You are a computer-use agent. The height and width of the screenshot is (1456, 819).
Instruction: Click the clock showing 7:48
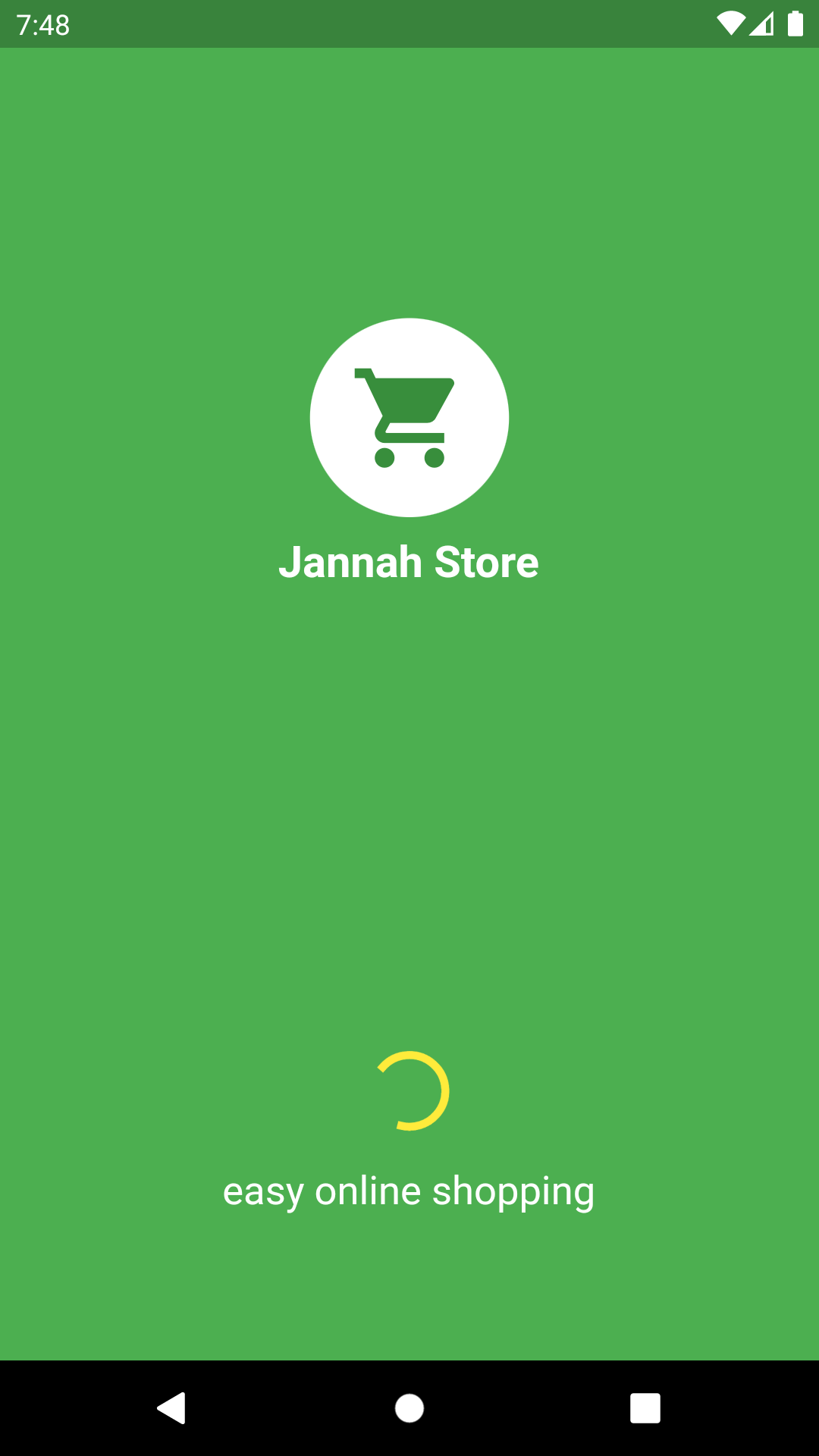click(x=42, y=24)
